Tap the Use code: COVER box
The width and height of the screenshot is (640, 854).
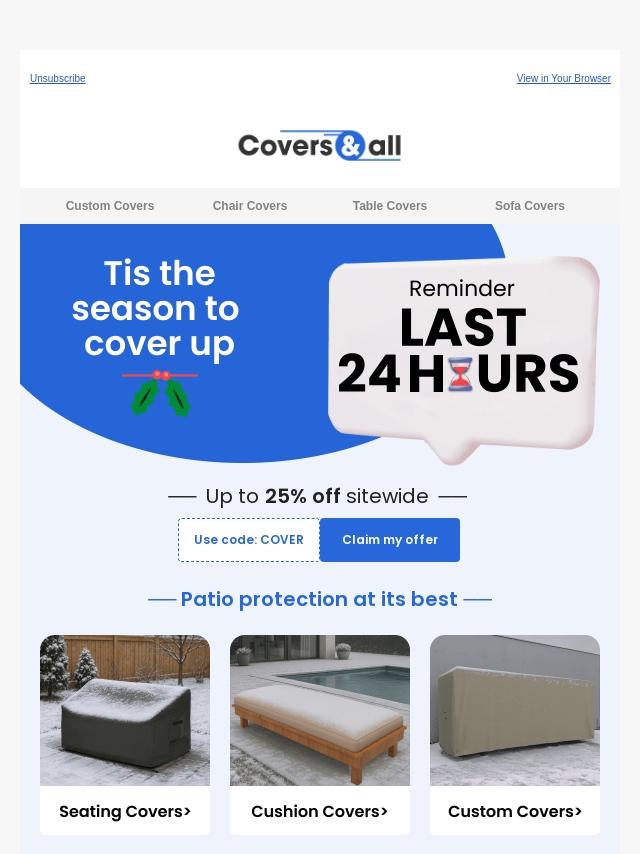tap(249, 540)
